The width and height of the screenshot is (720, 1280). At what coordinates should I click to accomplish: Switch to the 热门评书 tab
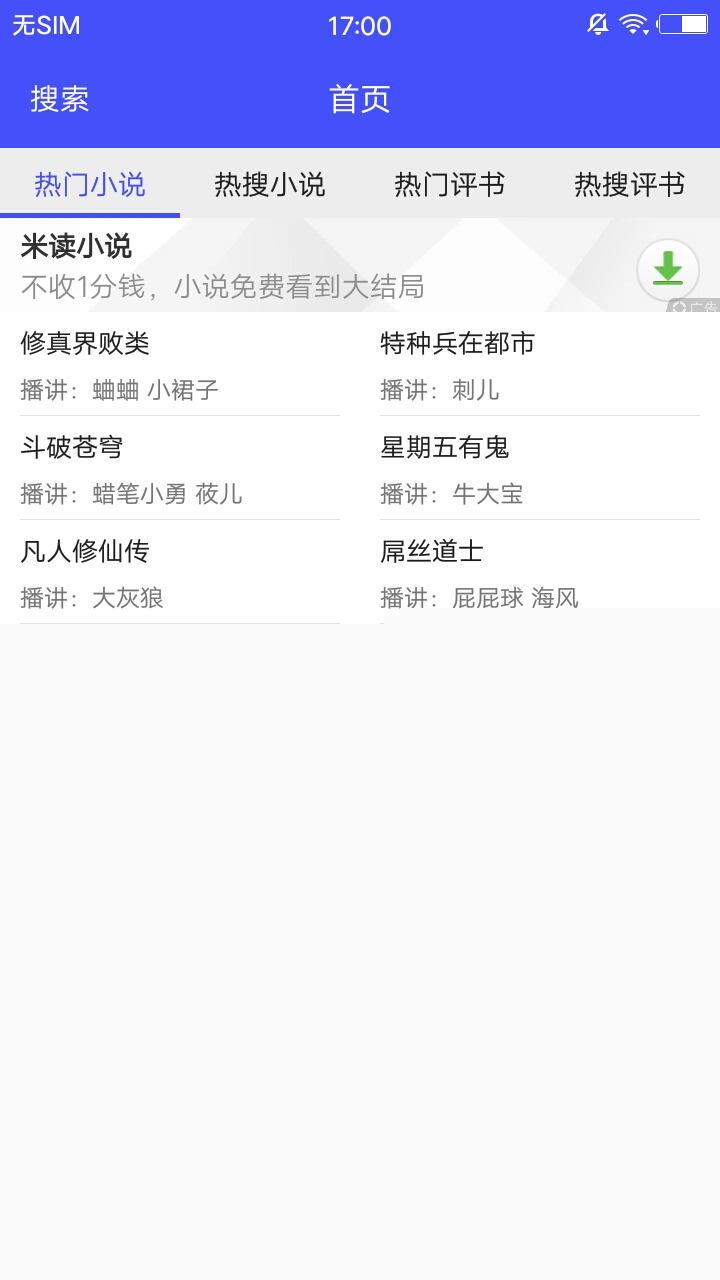coord(450,185)
